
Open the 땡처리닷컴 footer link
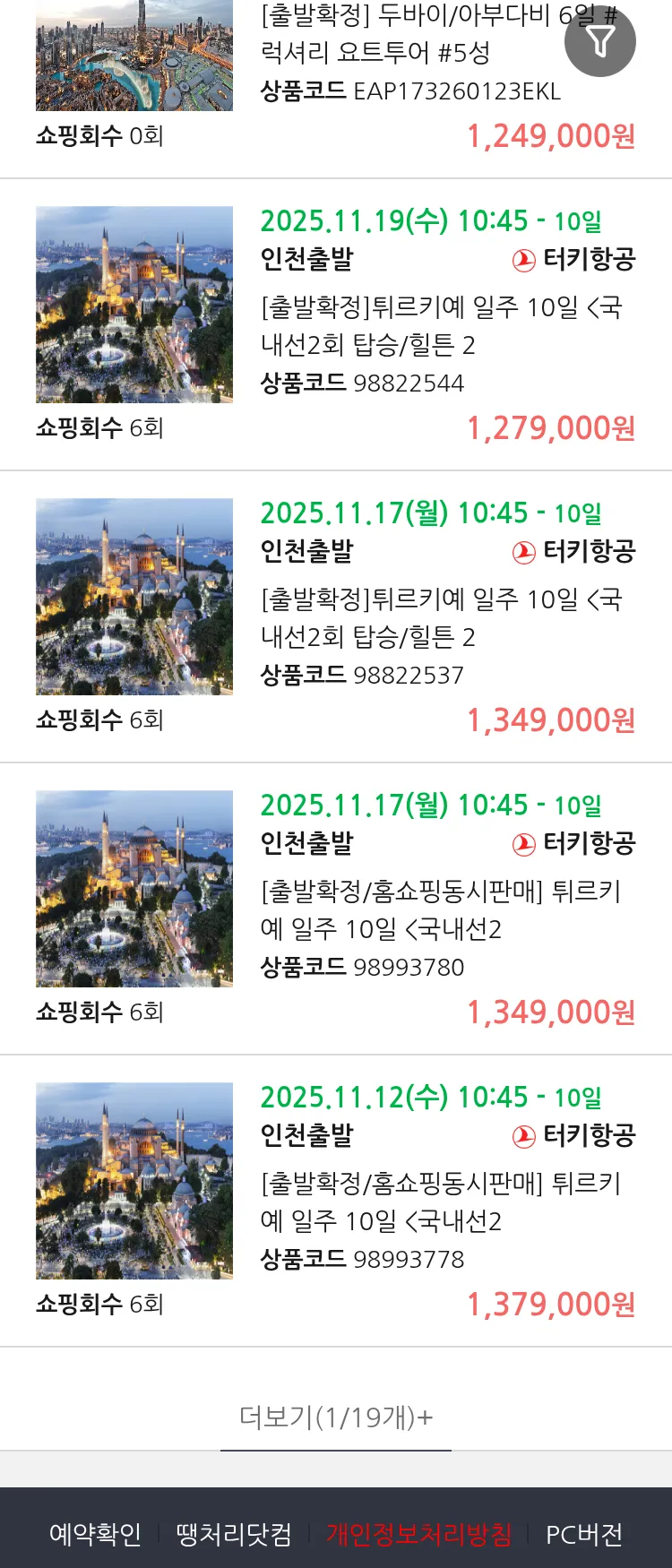point(234,1534)
